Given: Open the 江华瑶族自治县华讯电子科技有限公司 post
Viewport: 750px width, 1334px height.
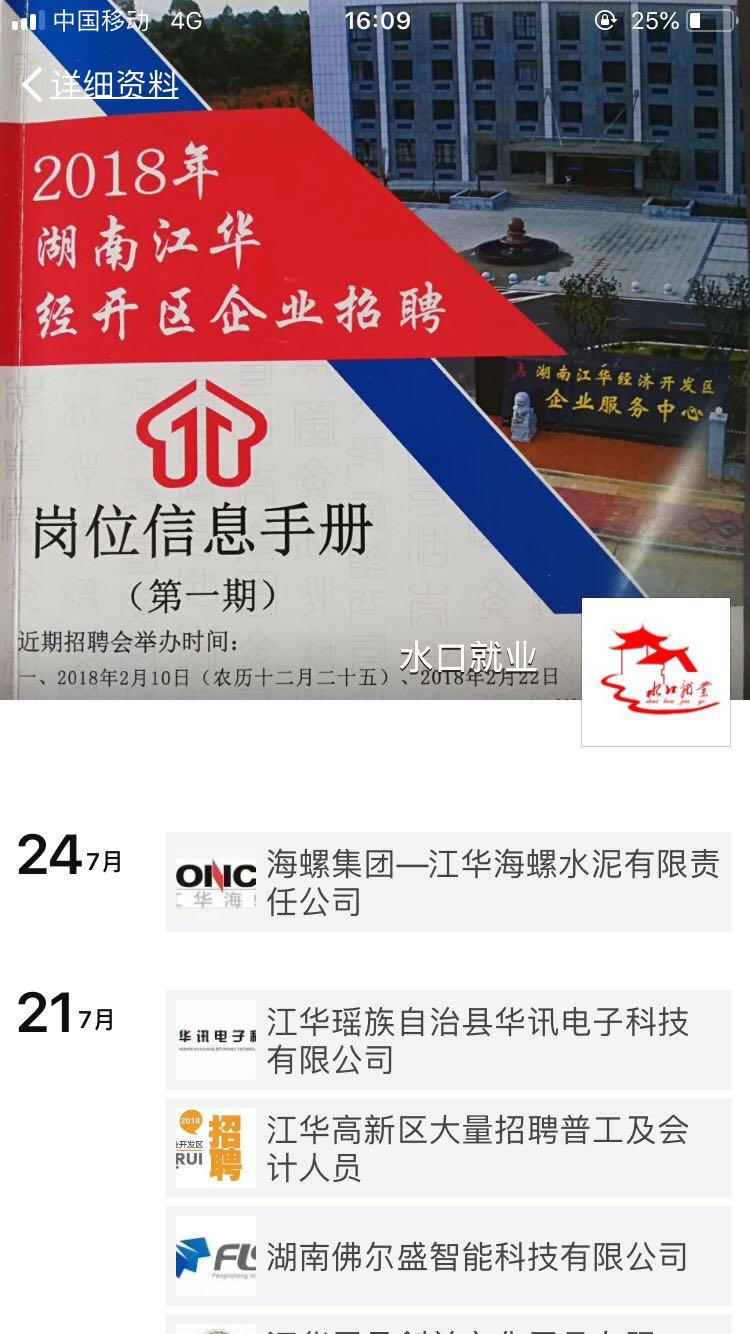Looking at the screenshot, I should pyautogui.click(x=448, y=1040).
